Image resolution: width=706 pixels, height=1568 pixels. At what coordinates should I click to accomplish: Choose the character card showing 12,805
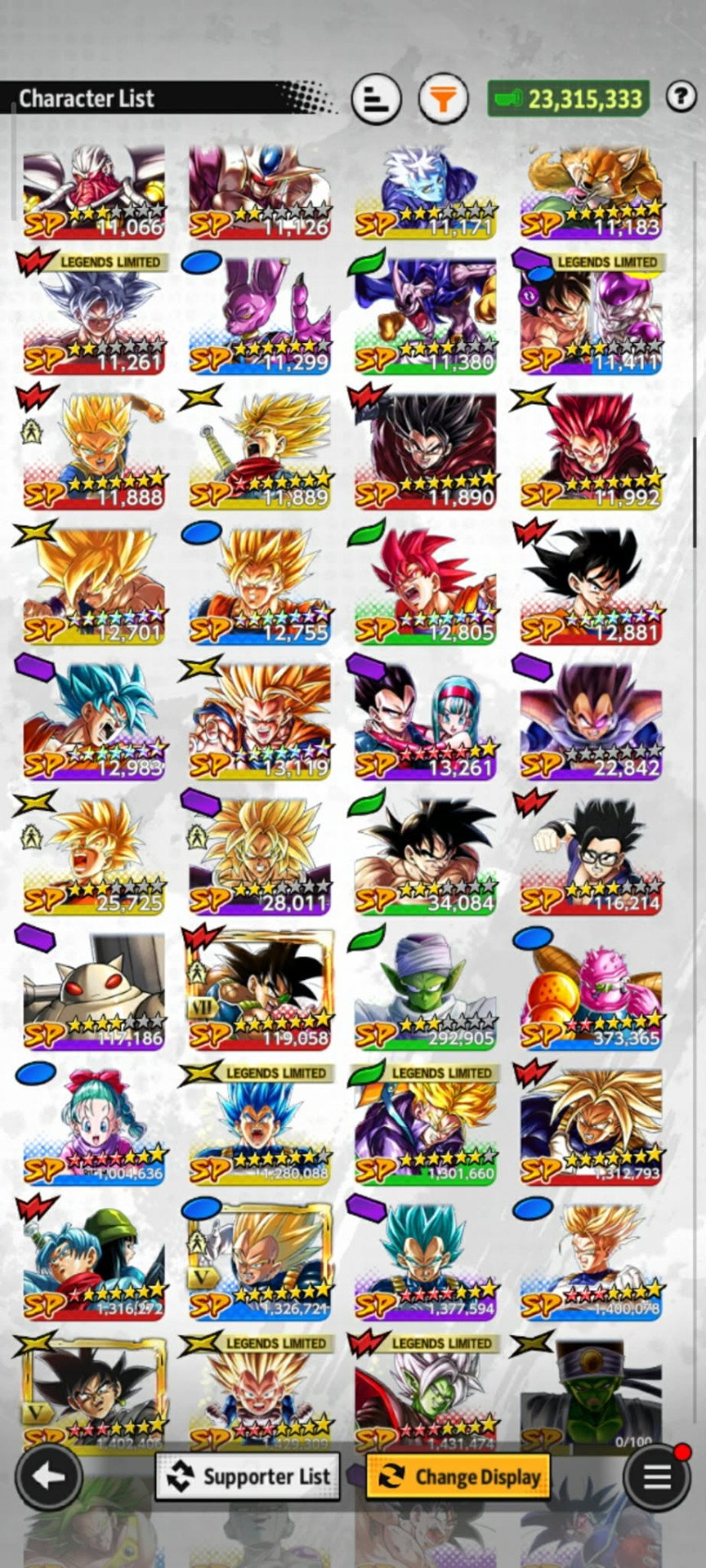[x=426, y=586]
